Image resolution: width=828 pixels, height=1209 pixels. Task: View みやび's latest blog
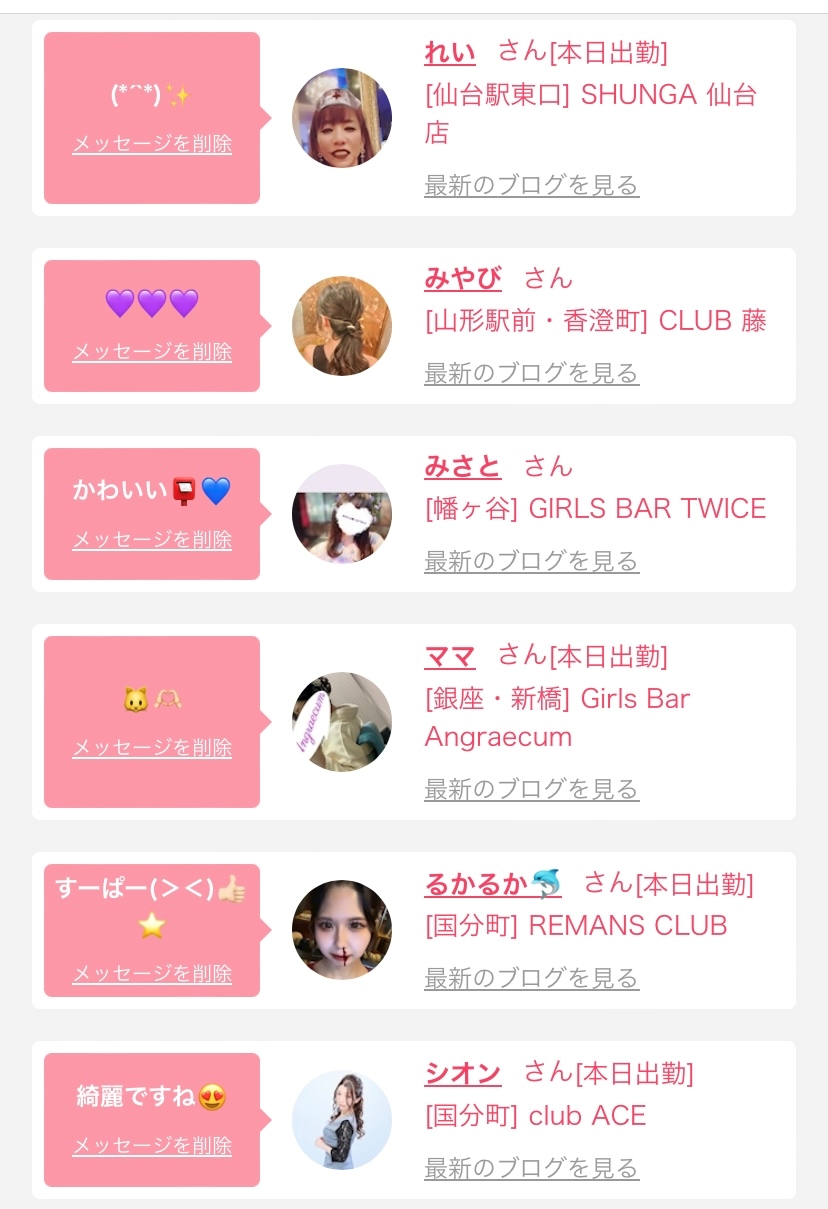(531, 373)
